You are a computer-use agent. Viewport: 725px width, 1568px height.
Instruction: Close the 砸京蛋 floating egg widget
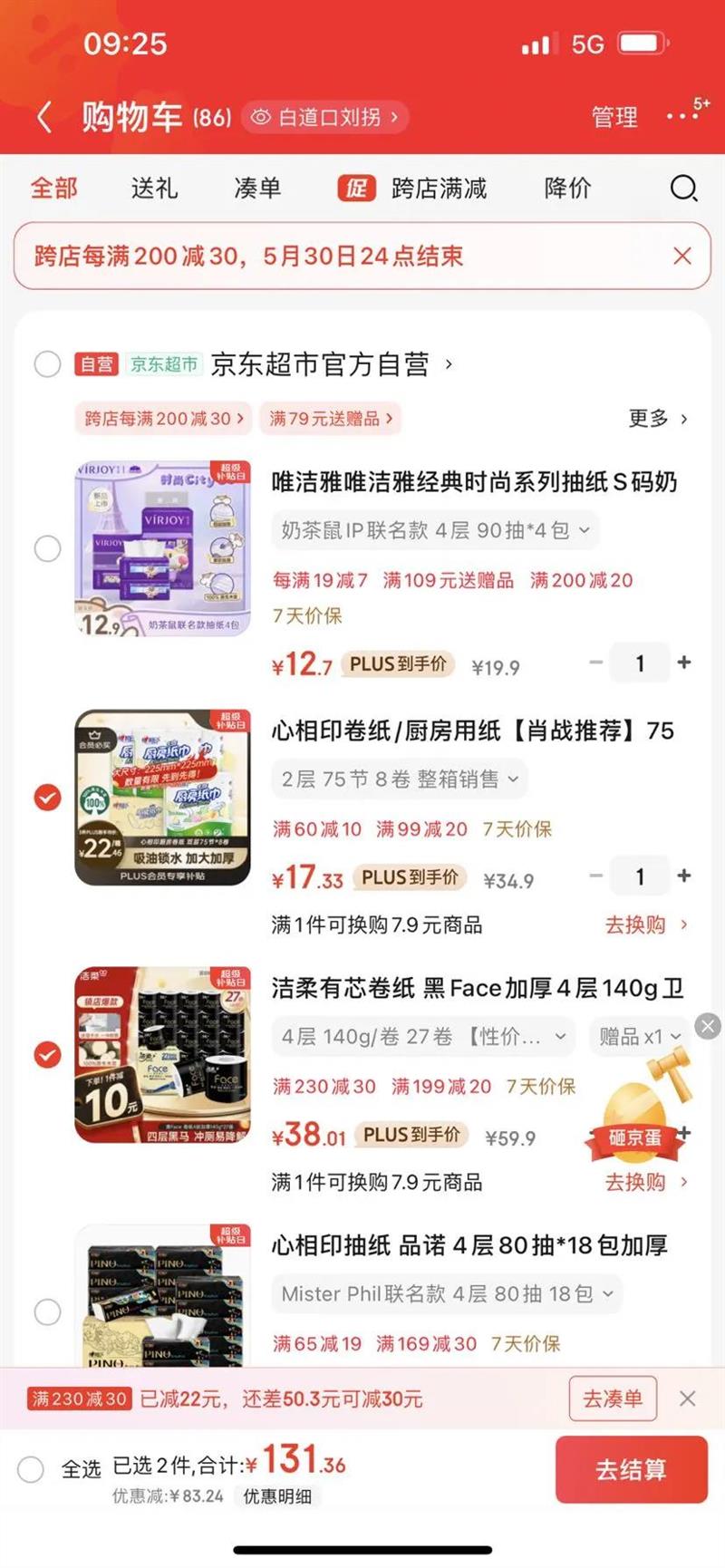708,1026
